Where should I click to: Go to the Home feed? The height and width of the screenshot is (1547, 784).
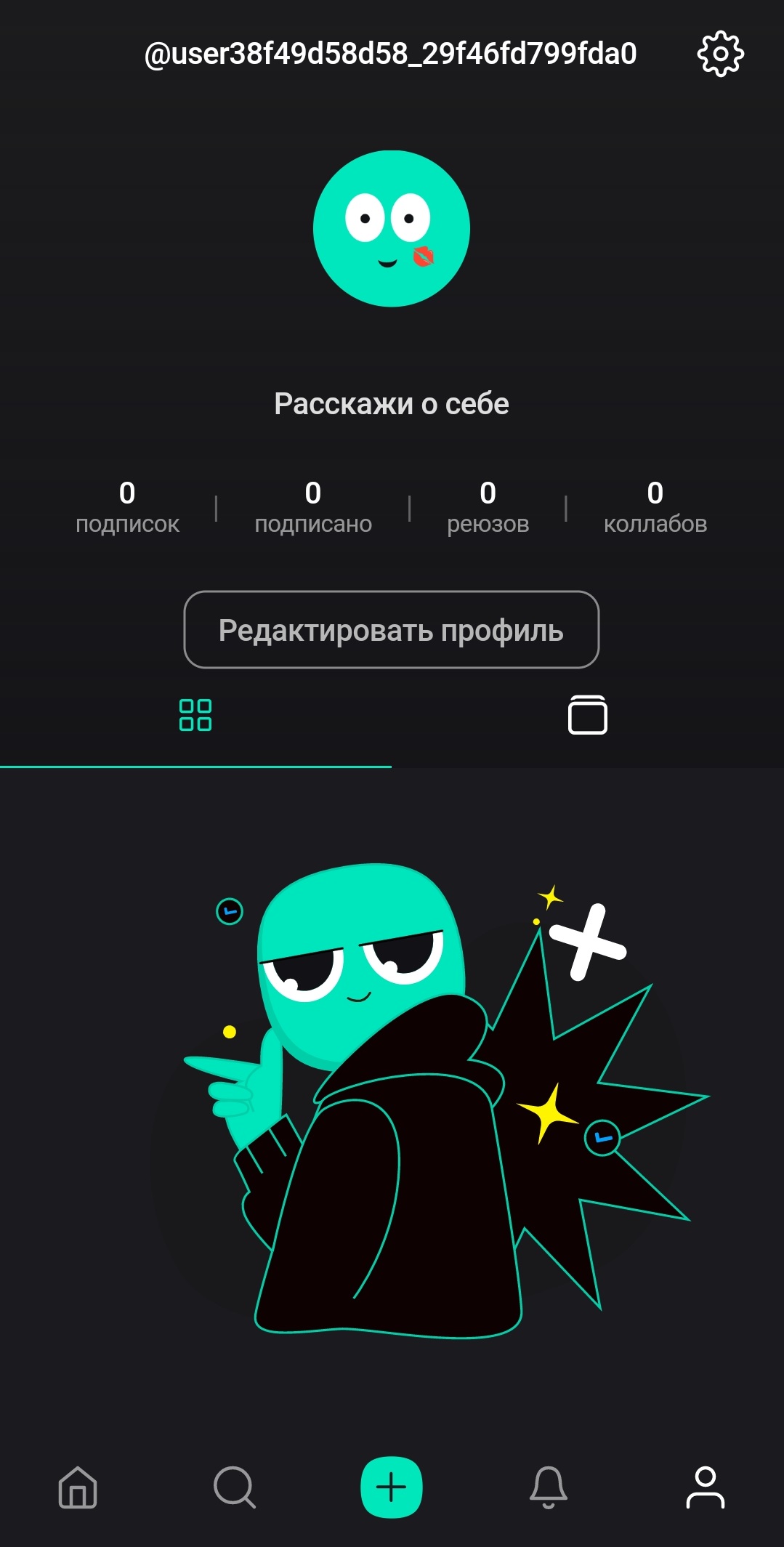(78, 1487)
